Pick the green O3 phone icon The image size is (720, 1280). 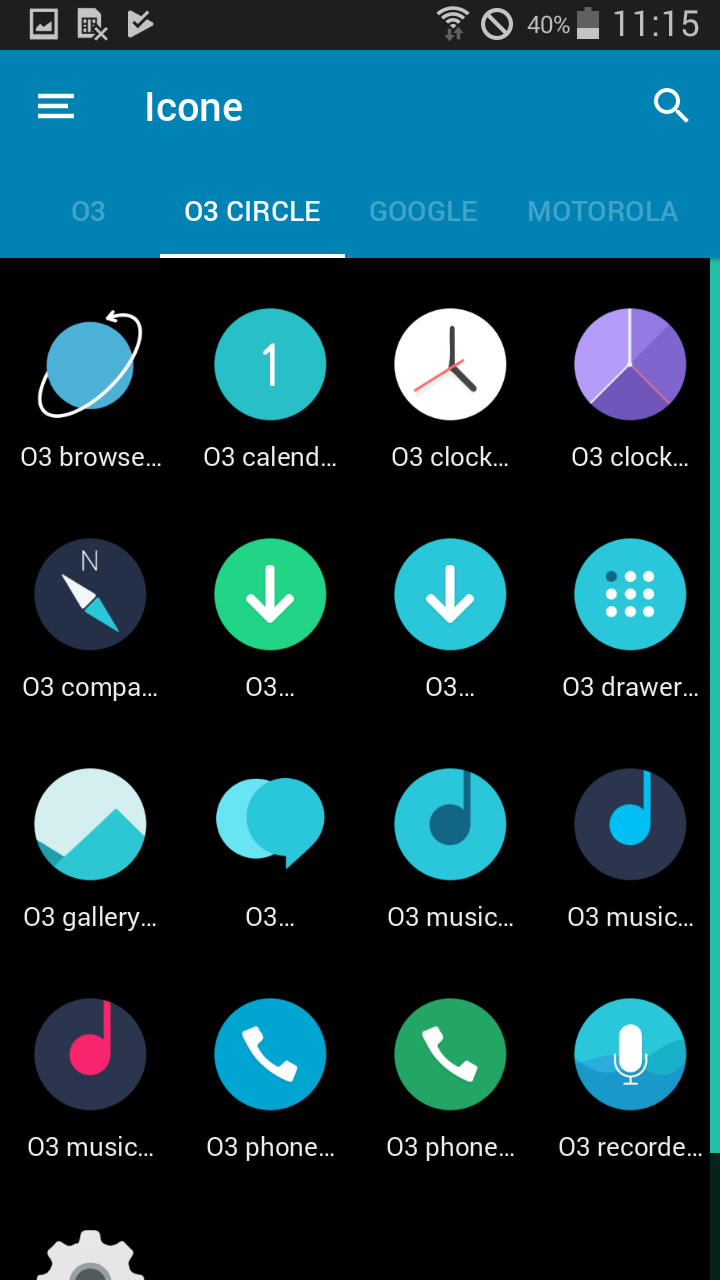click(450, 1054)
